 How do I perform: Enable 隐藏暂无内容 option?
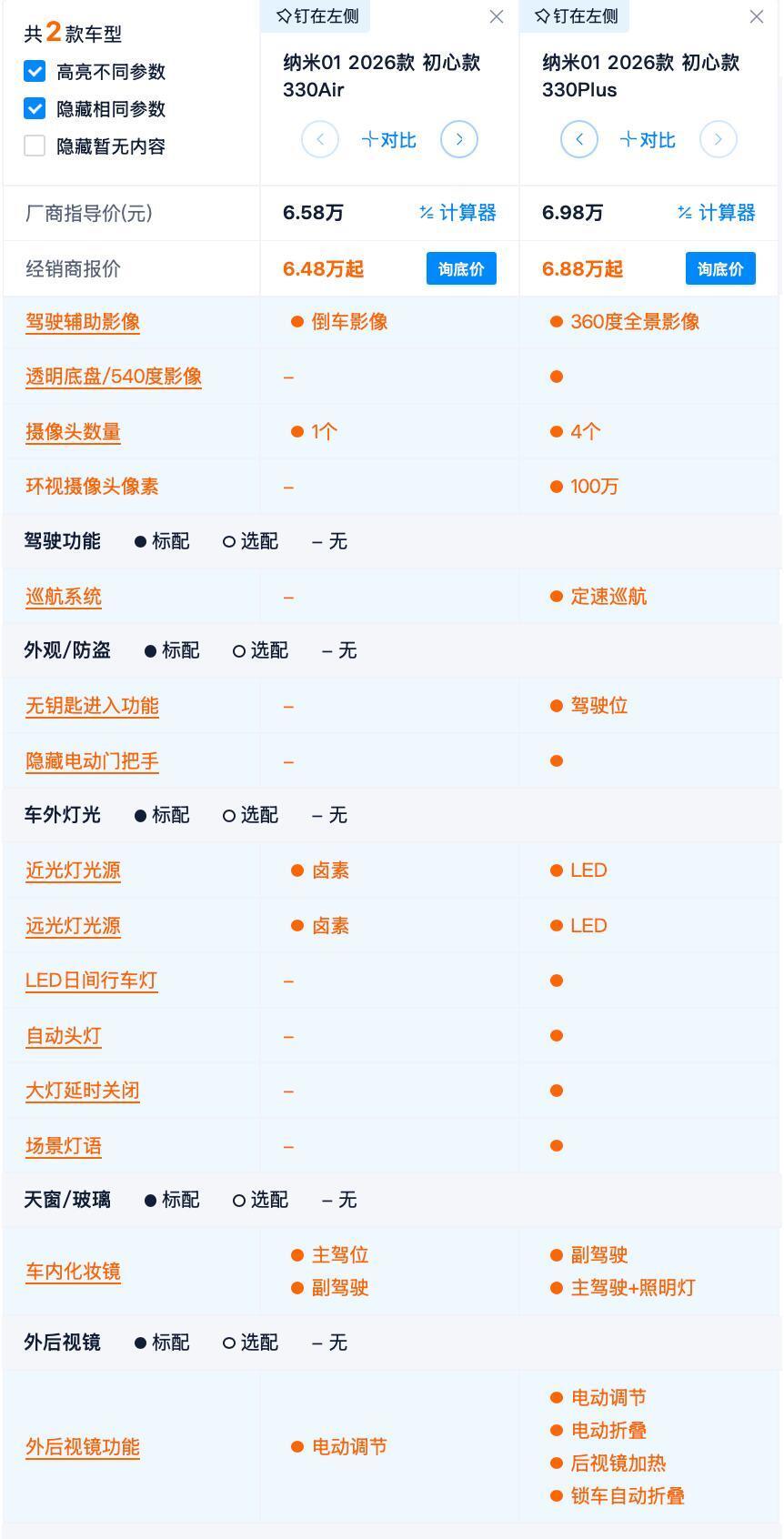(x=34, y=146)
